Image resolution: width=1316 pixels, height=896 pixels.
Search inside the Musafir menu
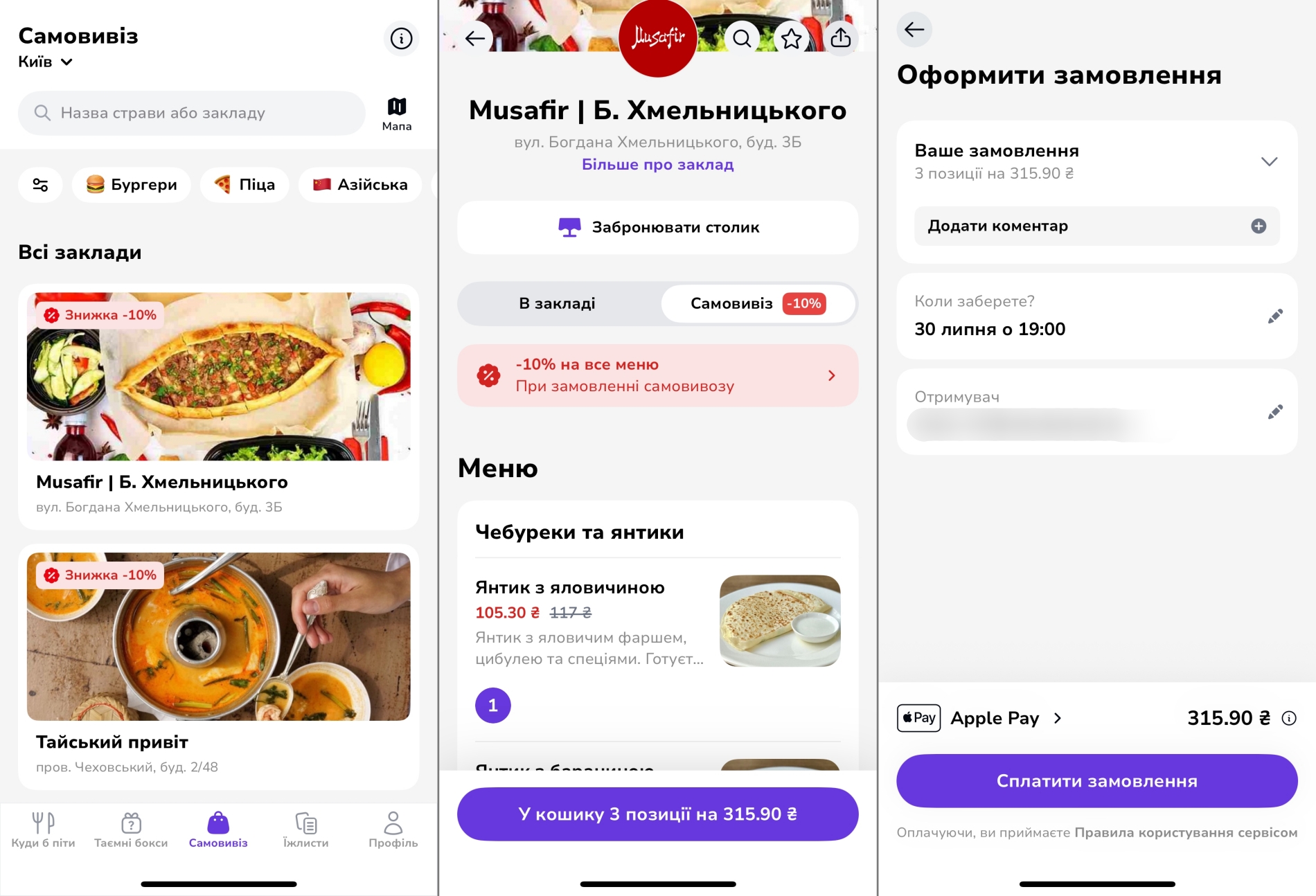(x=742, y=38)
